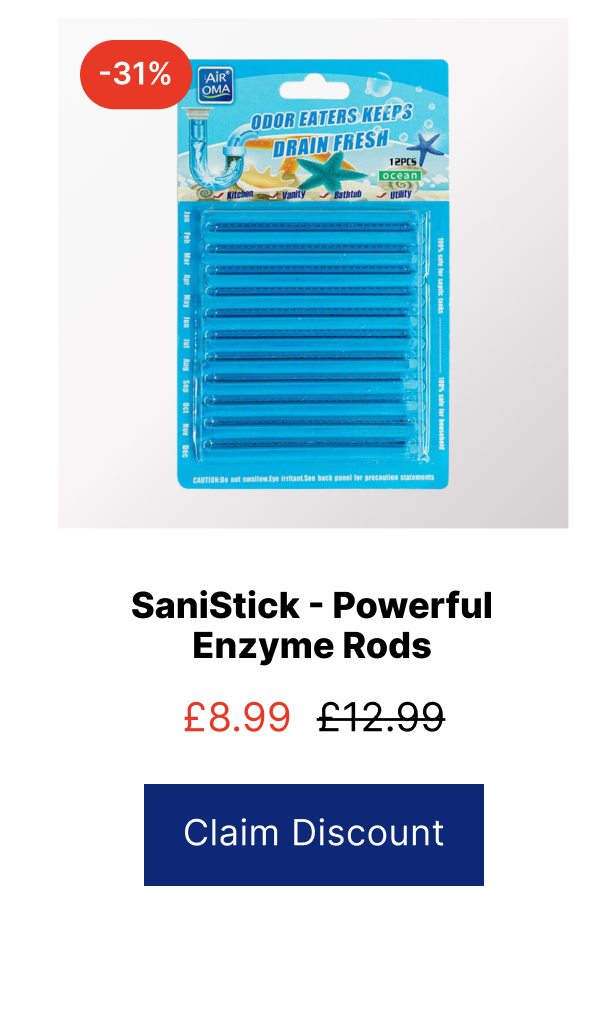Tap the Claim Discount button

pyautogui.click(x=313, y=834)
